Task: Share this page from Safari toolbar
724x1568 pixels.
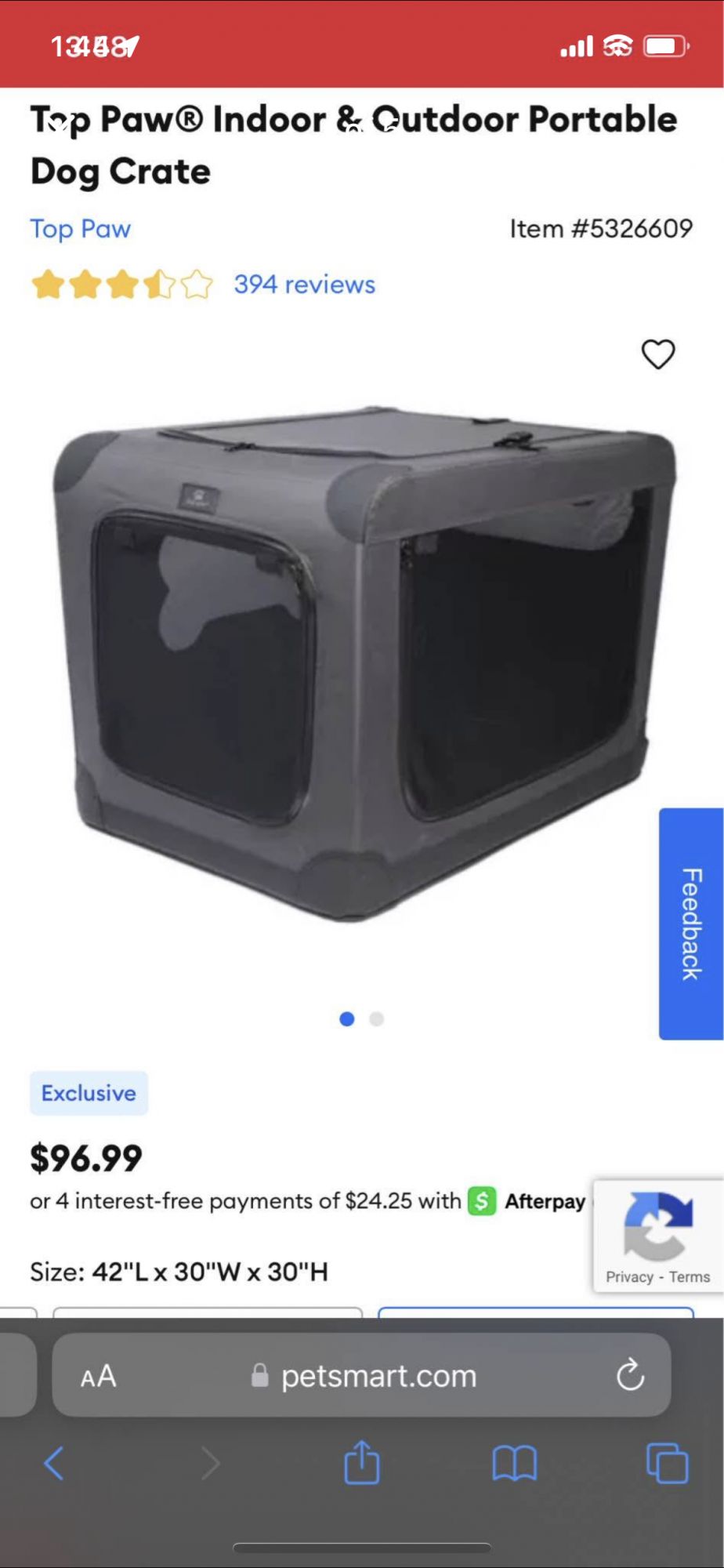Action: (361, 1463)
